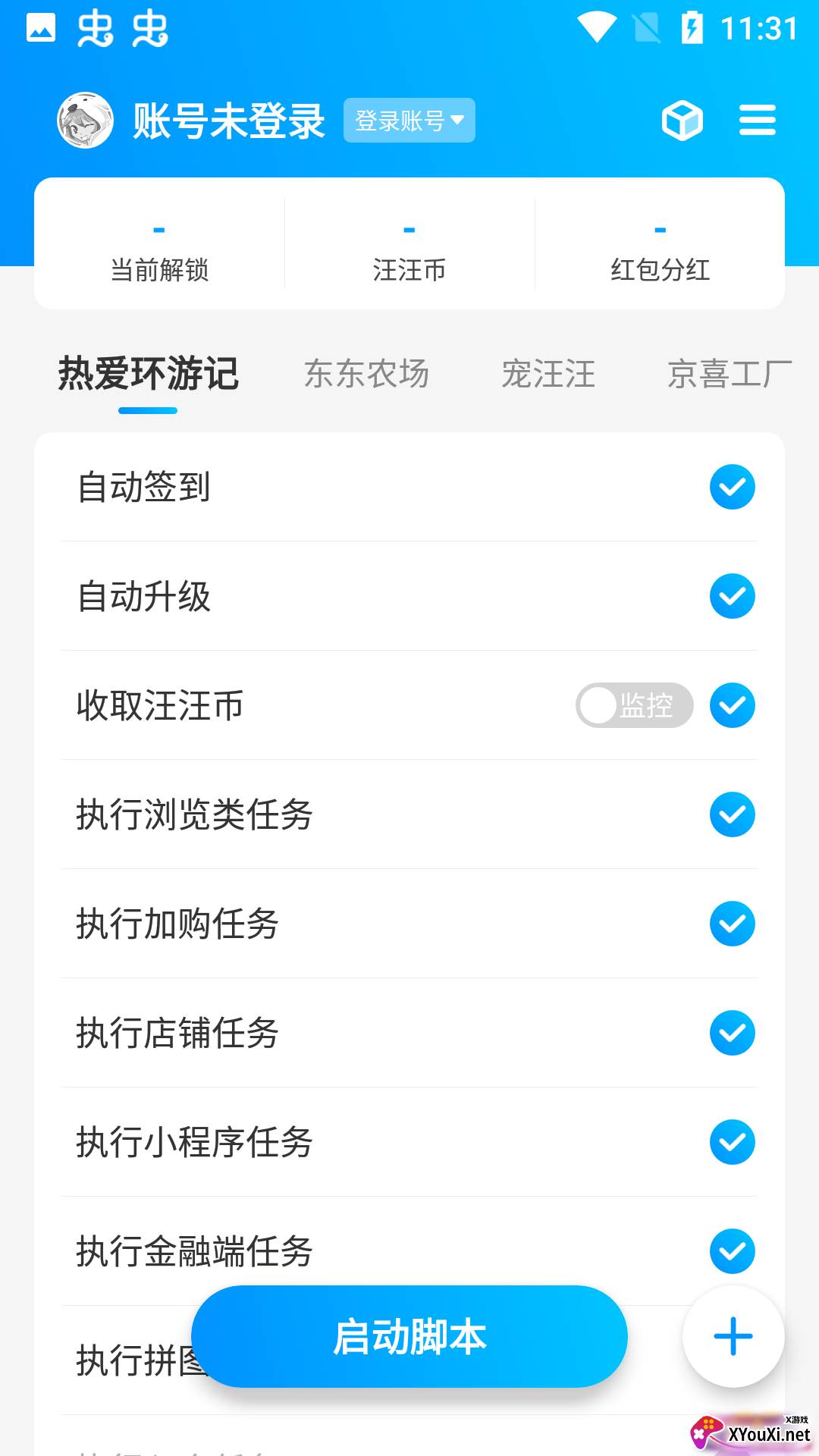
Task: Tap the cube box icon
Action: [682, 121]
